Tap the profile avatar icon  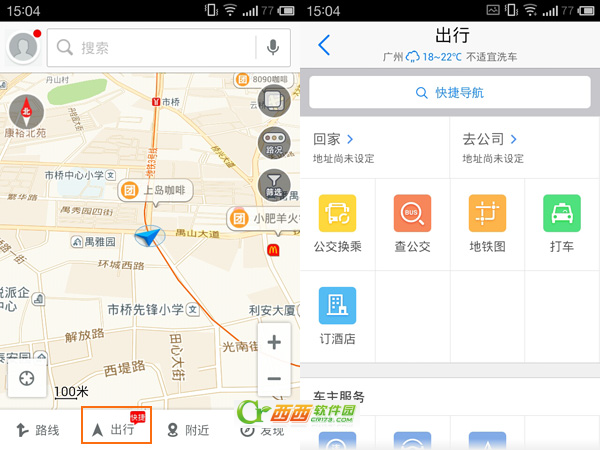tap(24, 47)
